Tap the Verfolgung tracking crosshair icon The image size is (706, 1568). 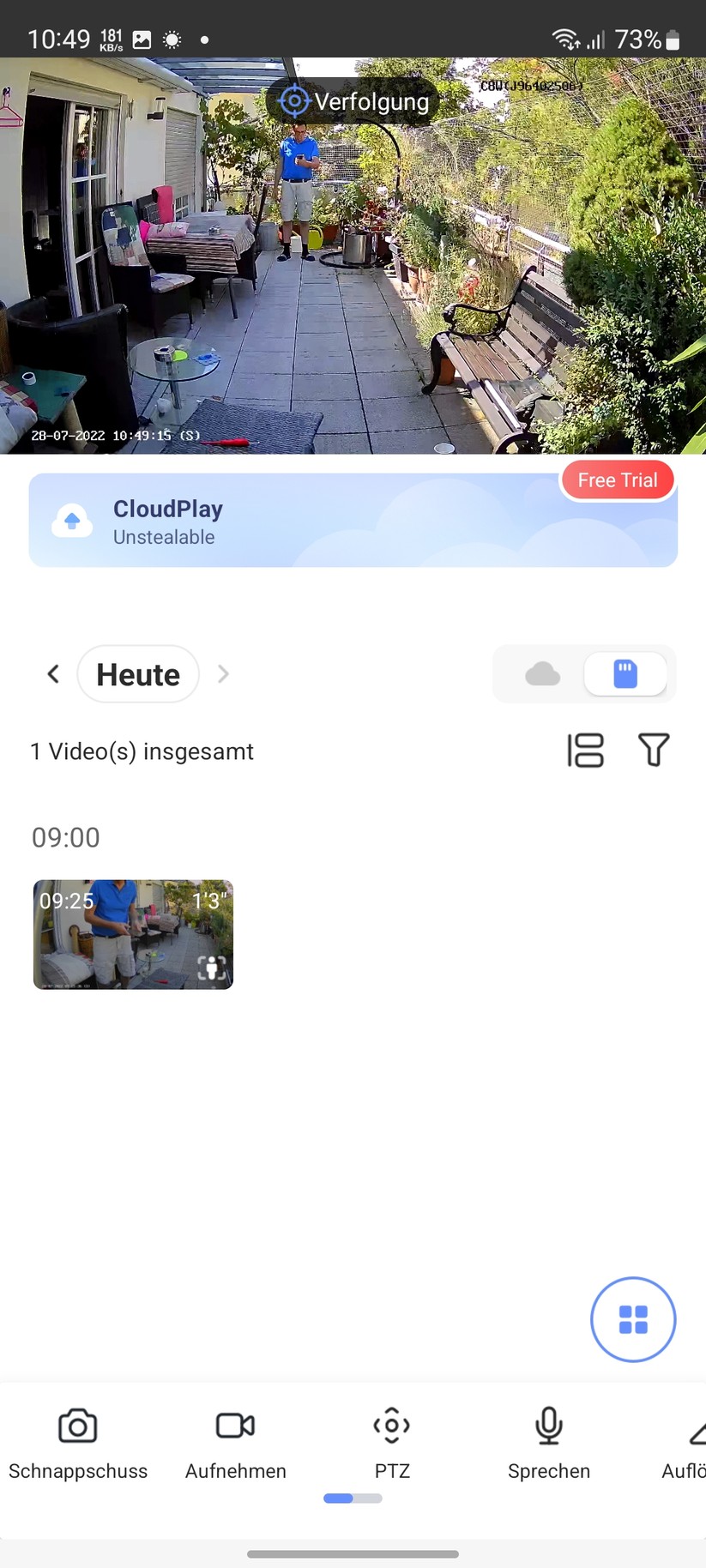coord(294,100)
